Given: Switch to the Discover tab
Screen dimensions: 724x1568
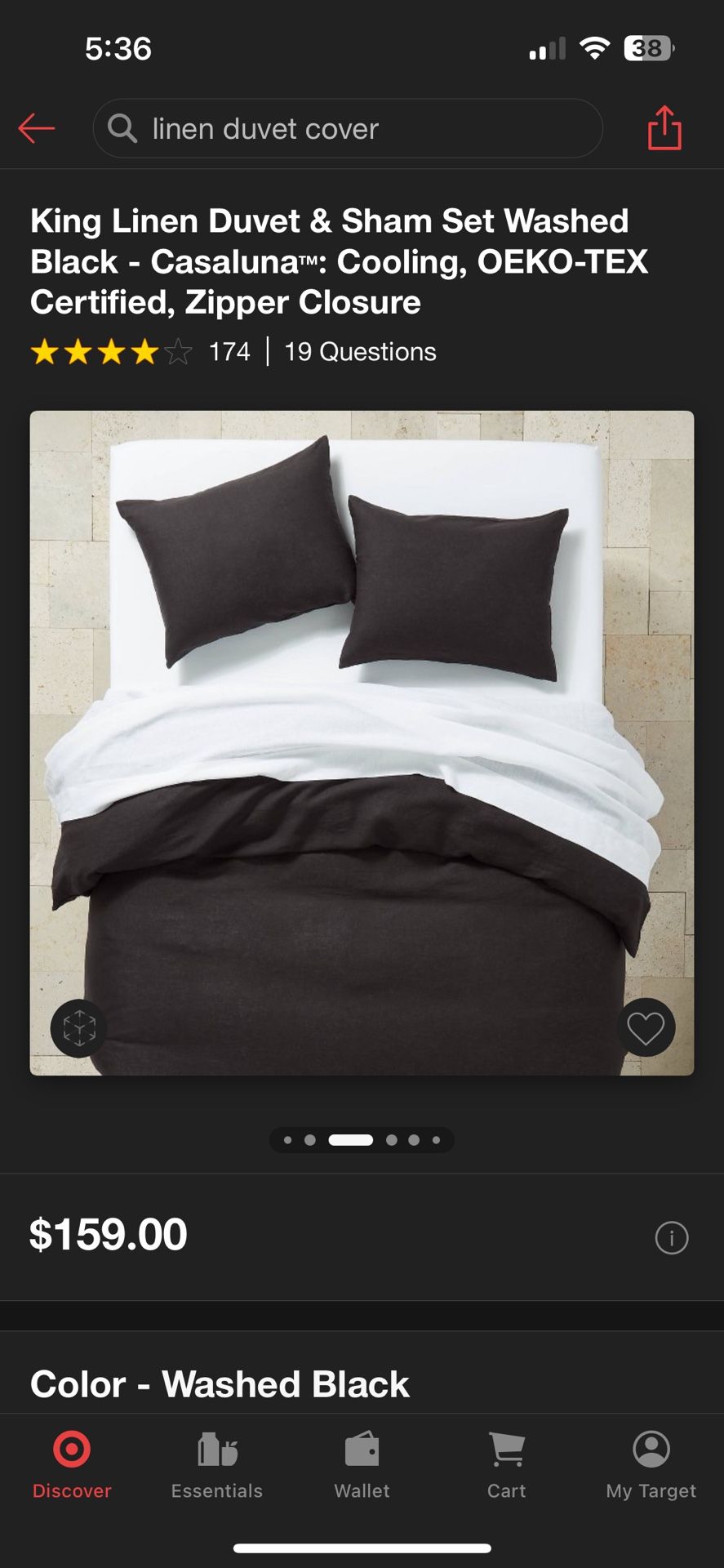Looking at the screenshot, I should (x=72, y=1462).
